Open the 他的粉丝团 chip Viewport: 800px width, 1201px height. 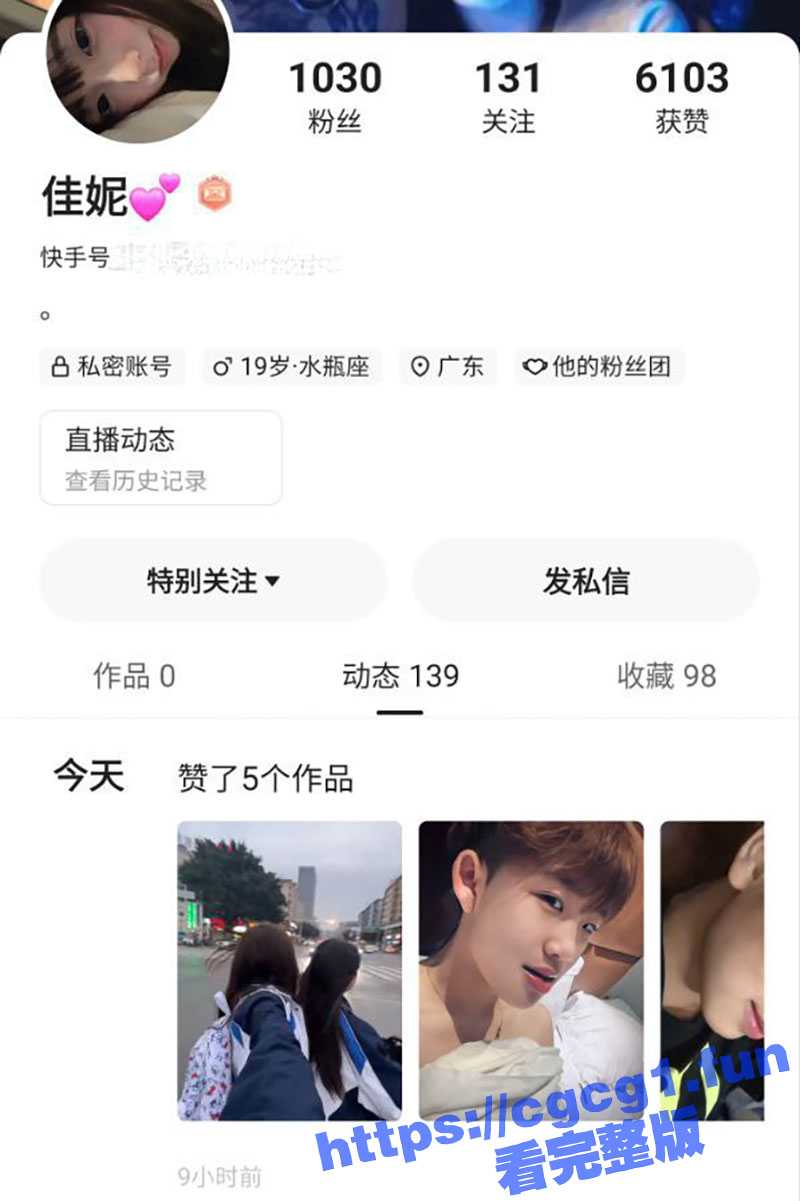pos(598,367)
